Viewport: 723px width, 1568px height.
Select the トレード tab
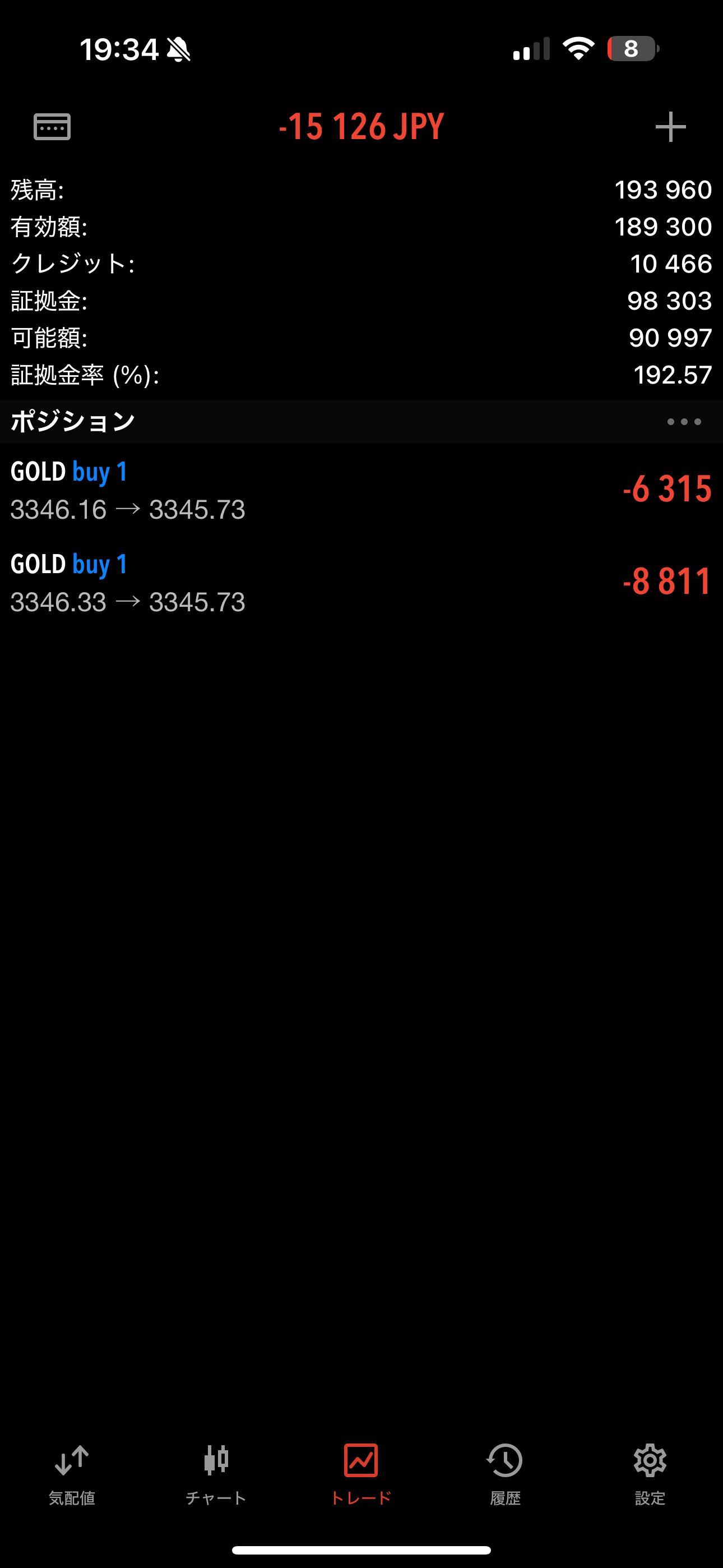(x=361, y=1474)
